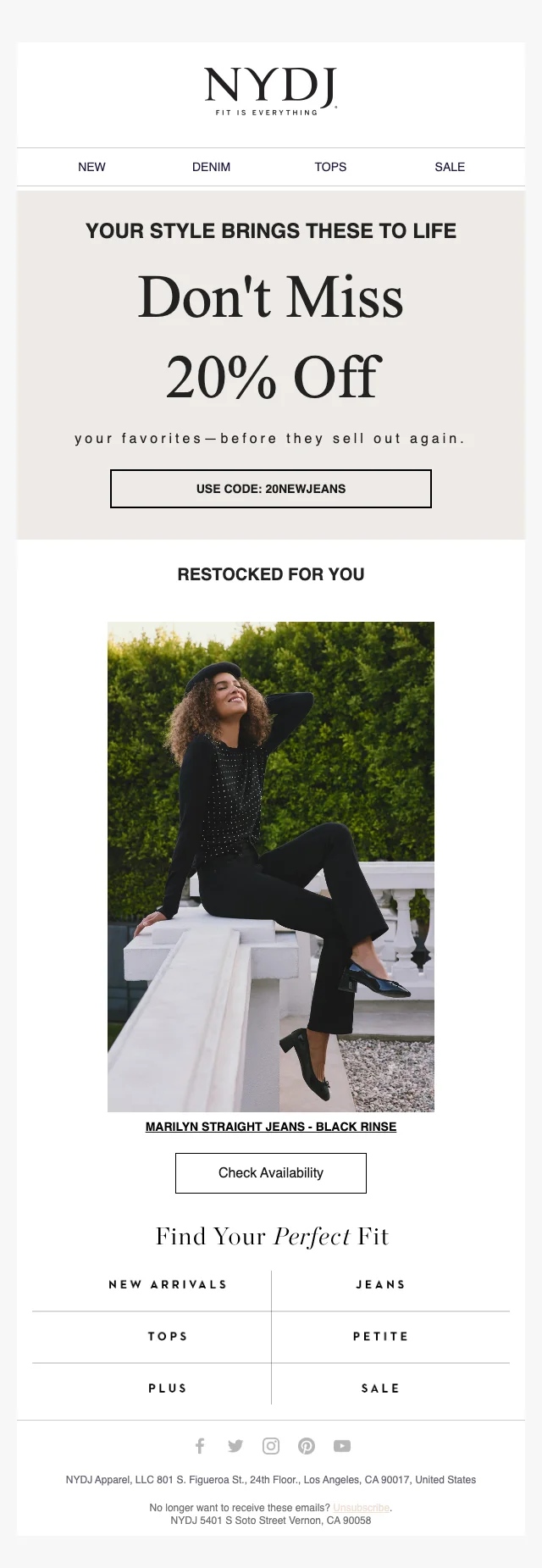The width and height of the screenshot is (542, 1568).
Task: Browse New Arrivals under Find Your Perfect Fit
Action: pyautogui.click(x=168, y=1284)
